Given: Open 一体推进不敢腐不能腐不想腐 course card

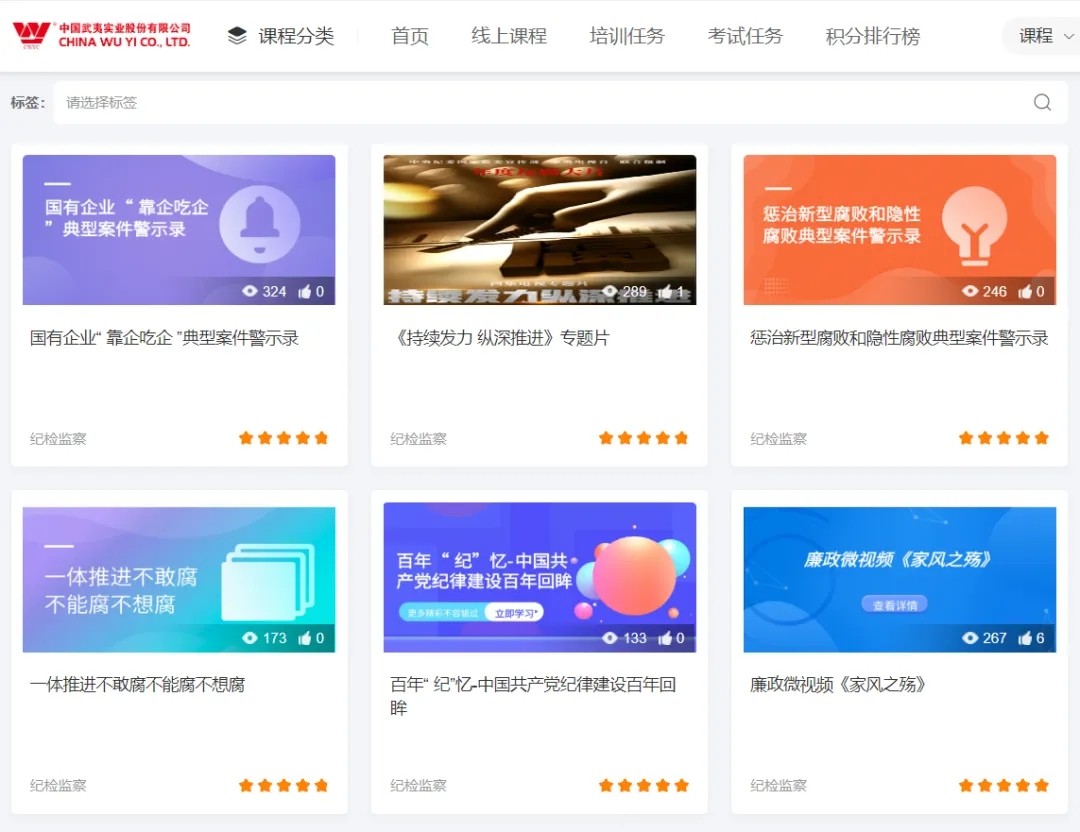Looking at the screenshot, I should coord(179,580).
